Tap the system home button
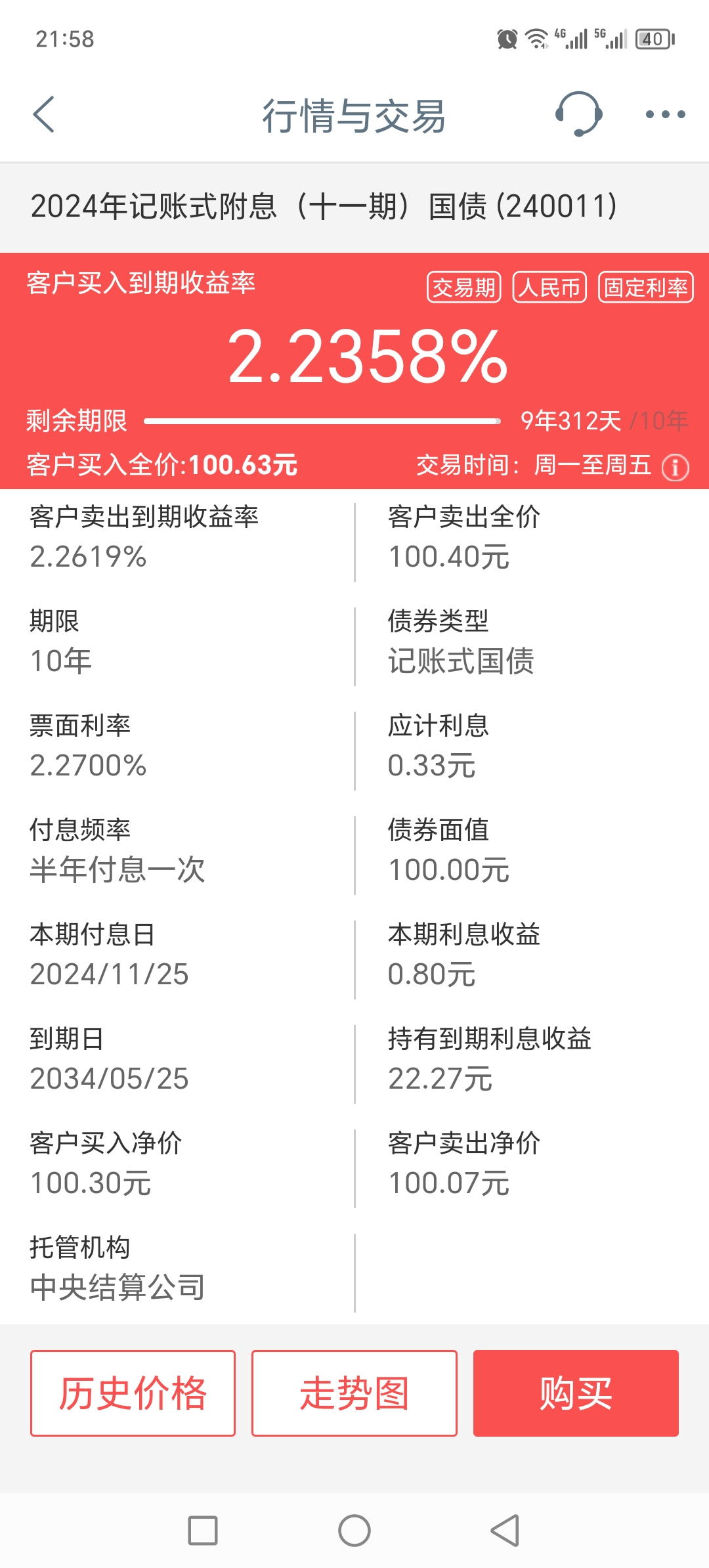This screenshot has height=1568, width=709. click(354, 1531)
